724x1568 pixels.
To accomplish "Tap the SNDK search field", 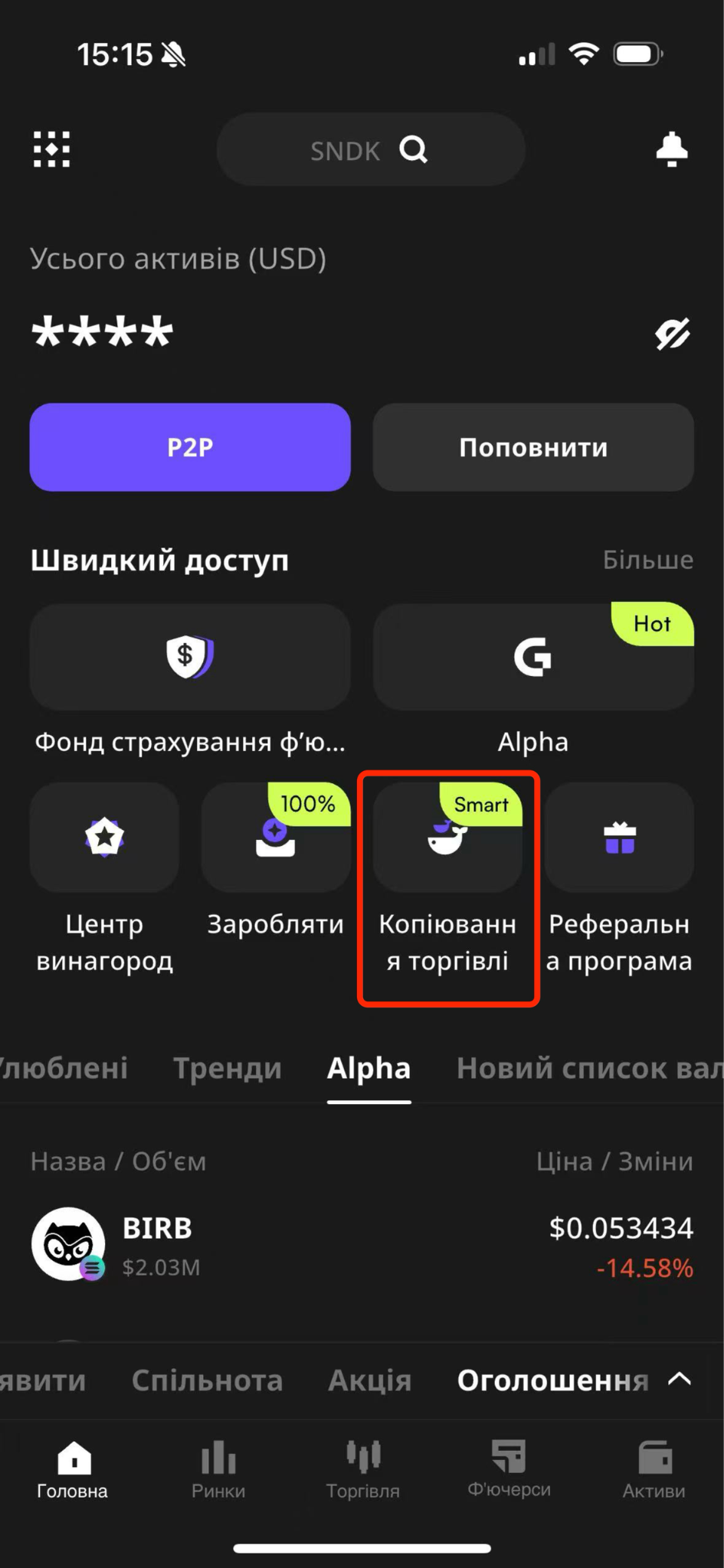I will click(371, 149).
